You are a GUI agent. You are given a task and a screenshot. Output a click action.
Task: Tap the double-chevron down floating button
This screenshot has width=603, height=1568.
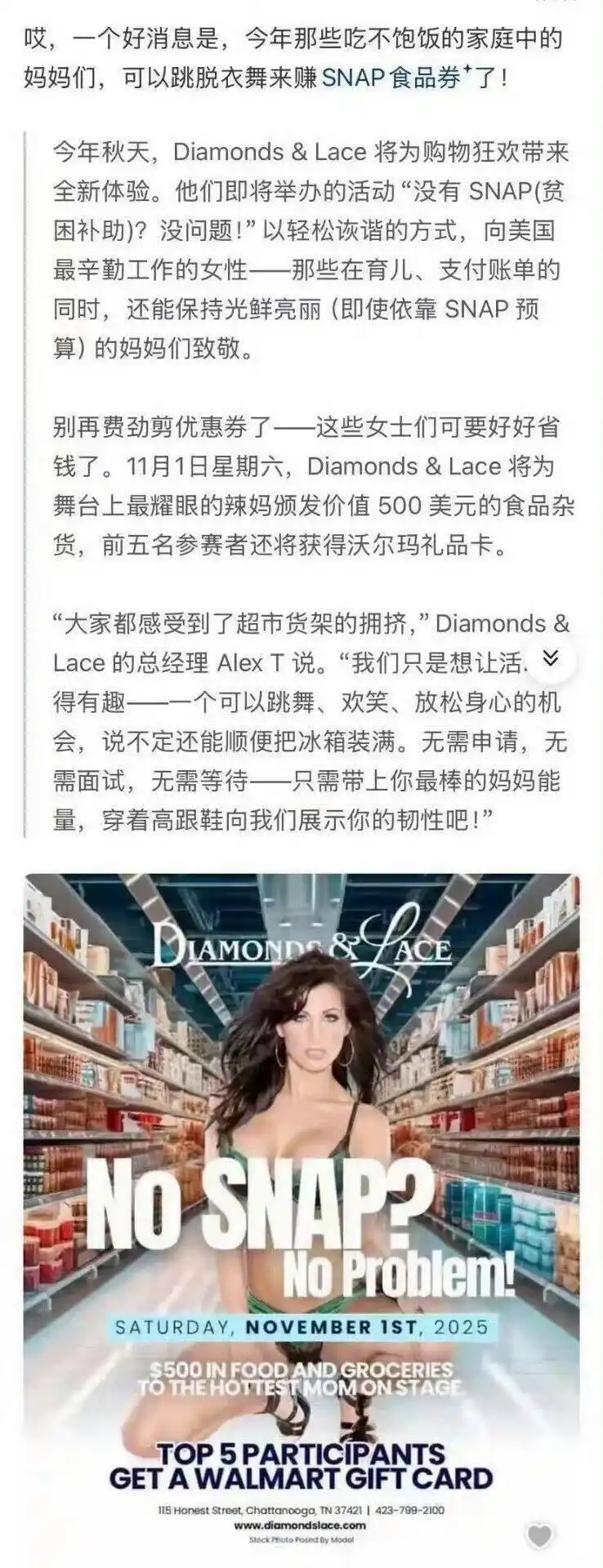[551, 659]
